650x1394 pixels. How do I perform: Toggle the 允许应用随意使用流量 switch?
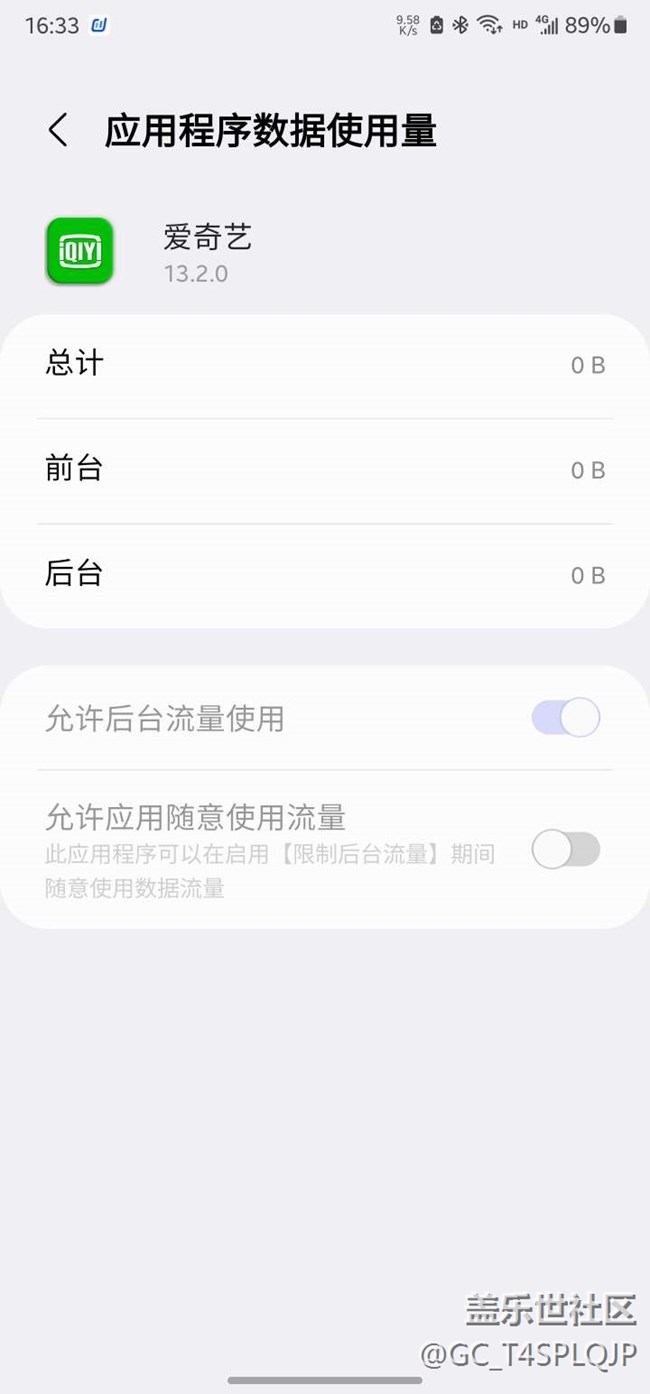point(566,850)
